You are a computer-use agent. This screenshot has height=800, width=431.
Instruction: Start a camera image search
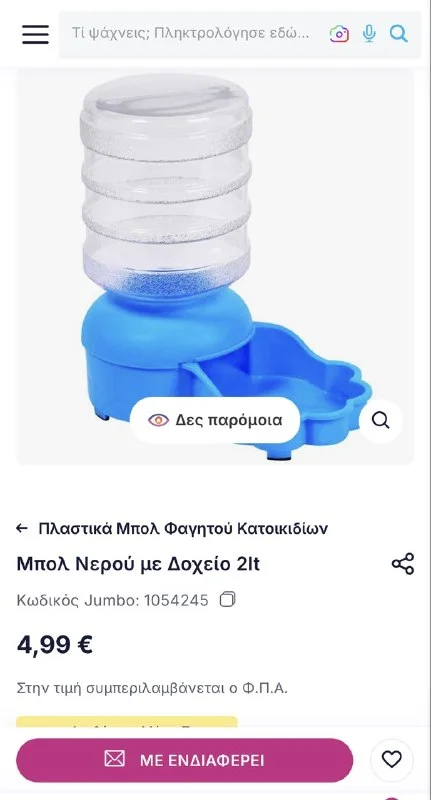(339, 34)
